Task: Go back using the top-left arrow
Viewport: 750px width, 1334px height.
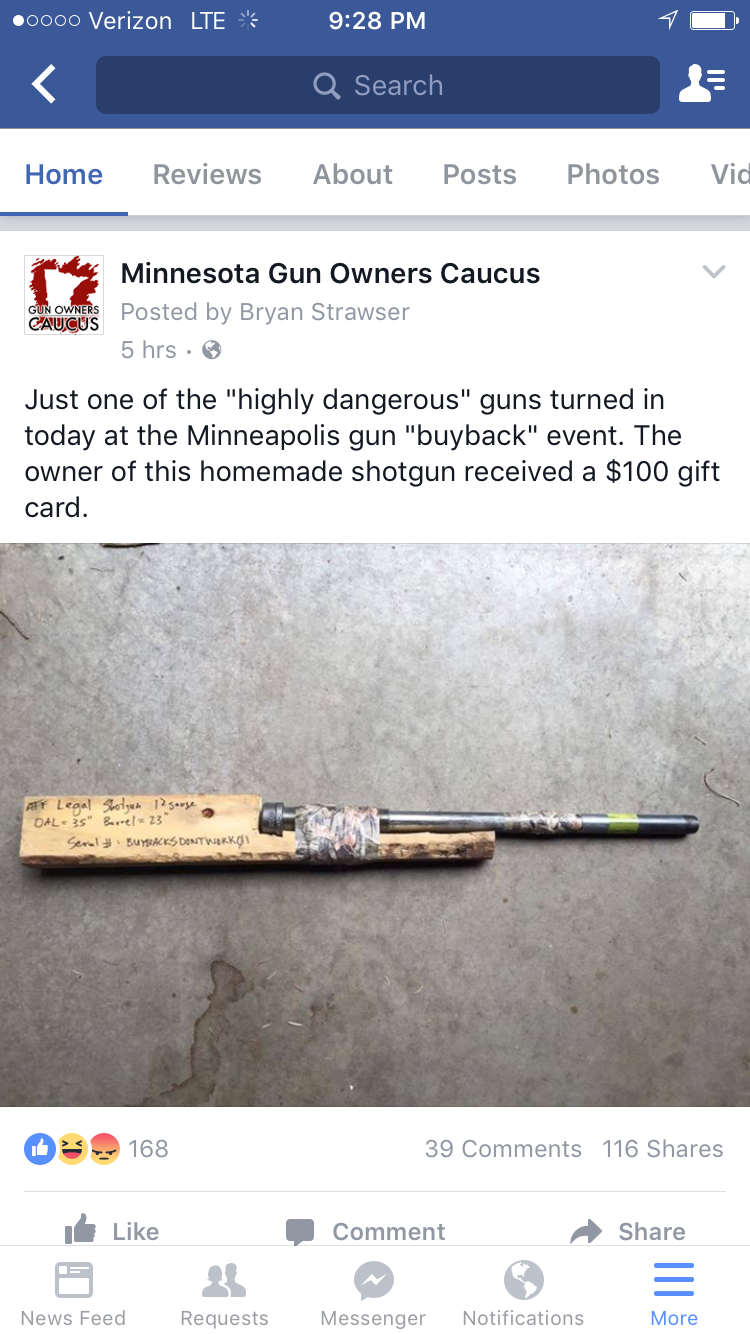Action: tap(44, 85)
